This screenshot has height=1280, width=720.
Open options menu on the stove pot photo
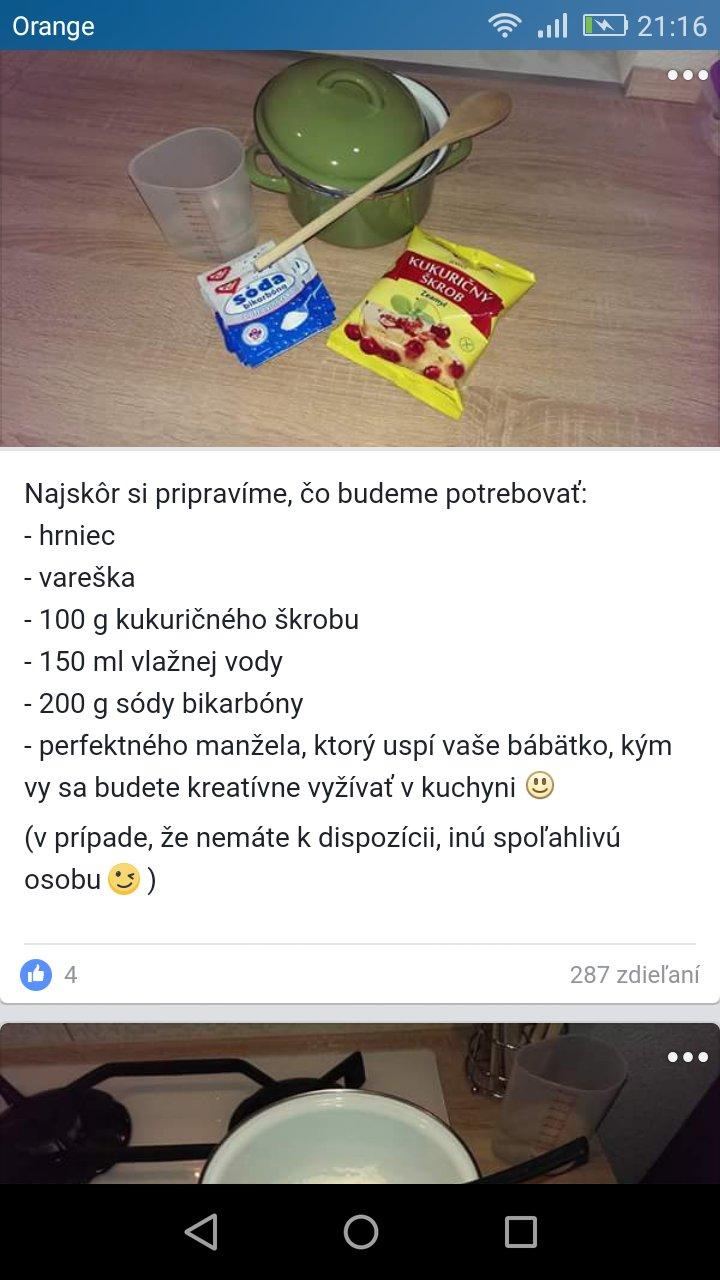tap(687, 1057)
